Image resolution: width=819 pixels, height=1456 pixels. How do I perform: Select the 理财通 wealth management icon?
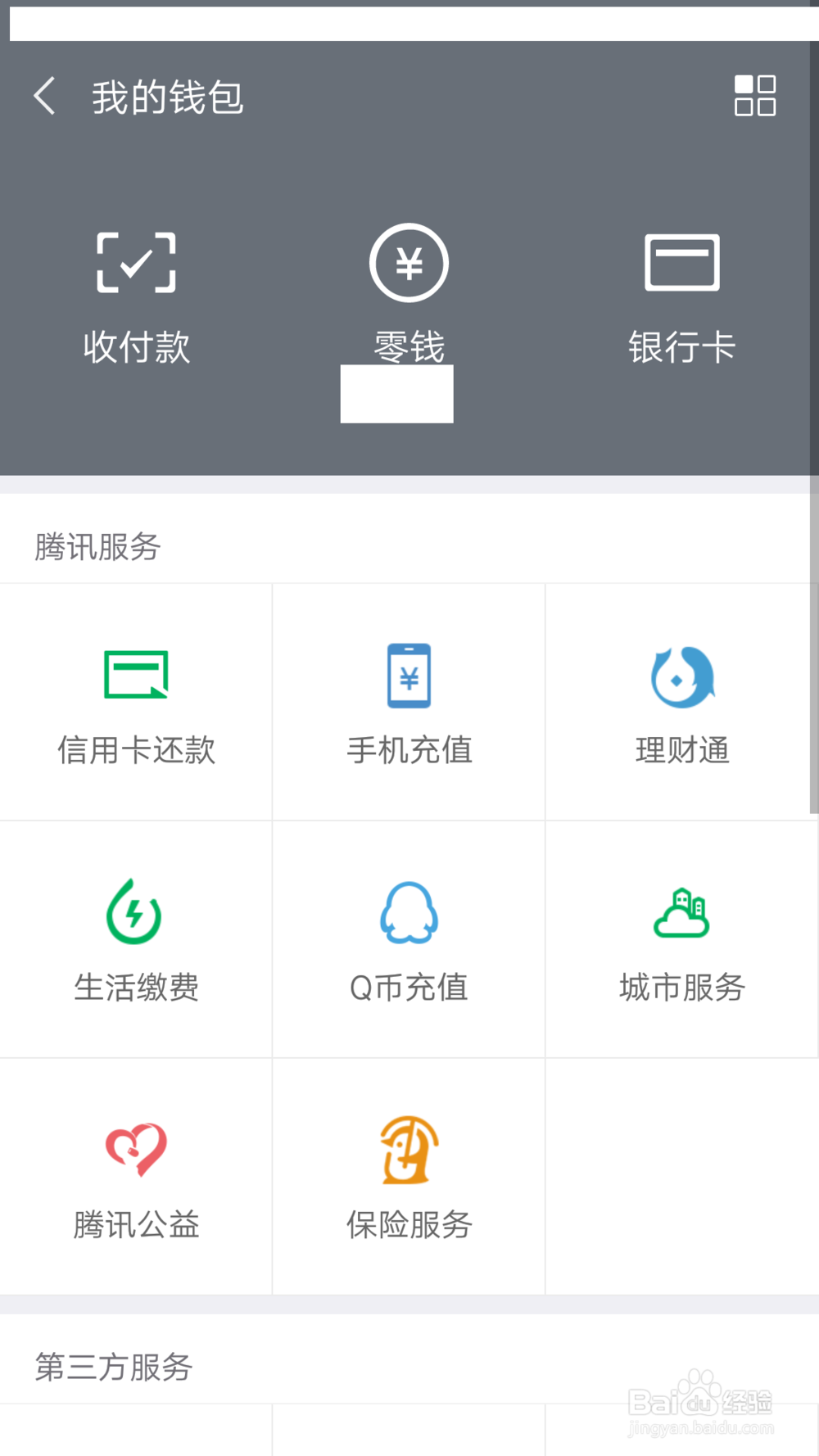click(681, 675)
